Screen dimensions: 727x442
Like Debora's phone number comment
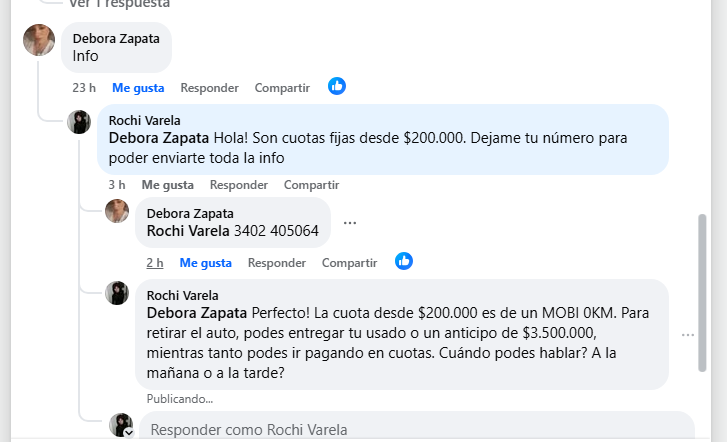pos(205,263)
